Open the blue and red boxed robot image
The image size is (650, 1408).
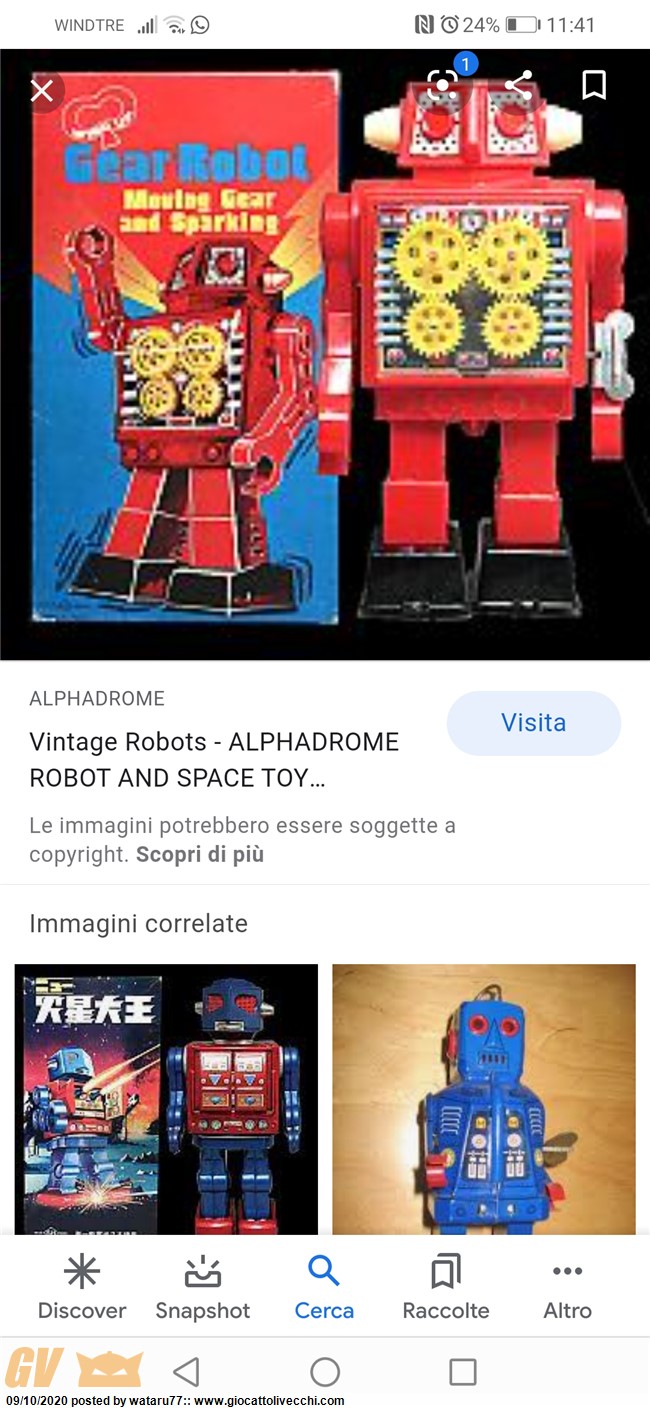(166, 1098)
